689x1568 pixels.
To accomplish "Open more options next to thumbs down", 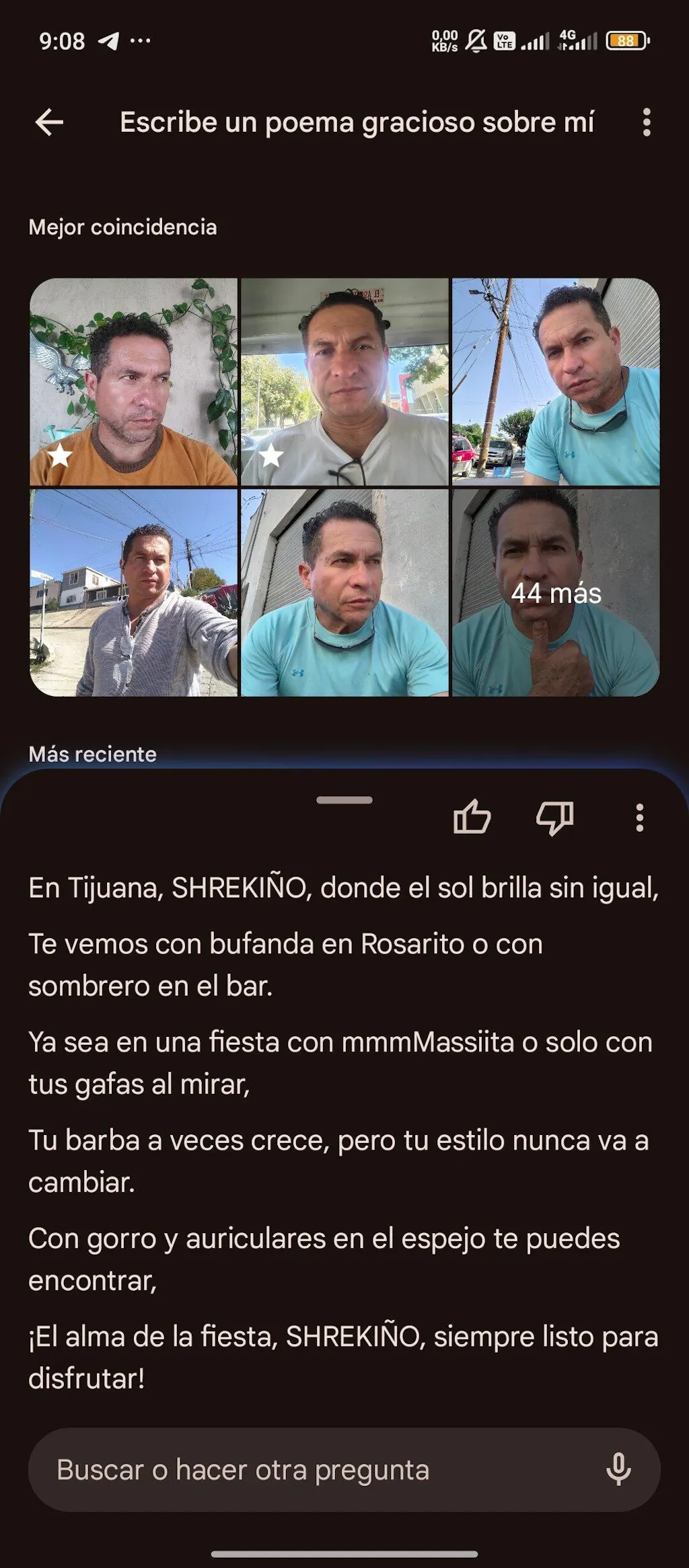I will tap(639, 818).
